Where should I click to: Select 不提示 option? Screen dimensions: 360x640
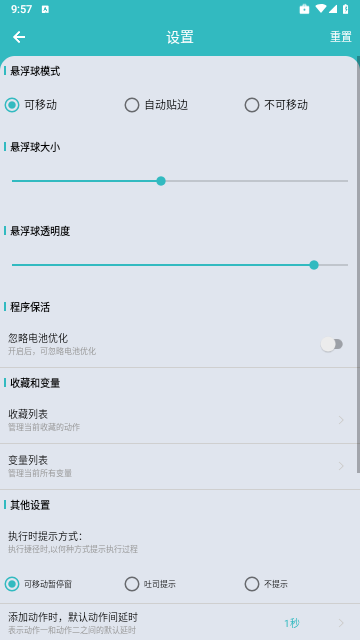(266, 584)
